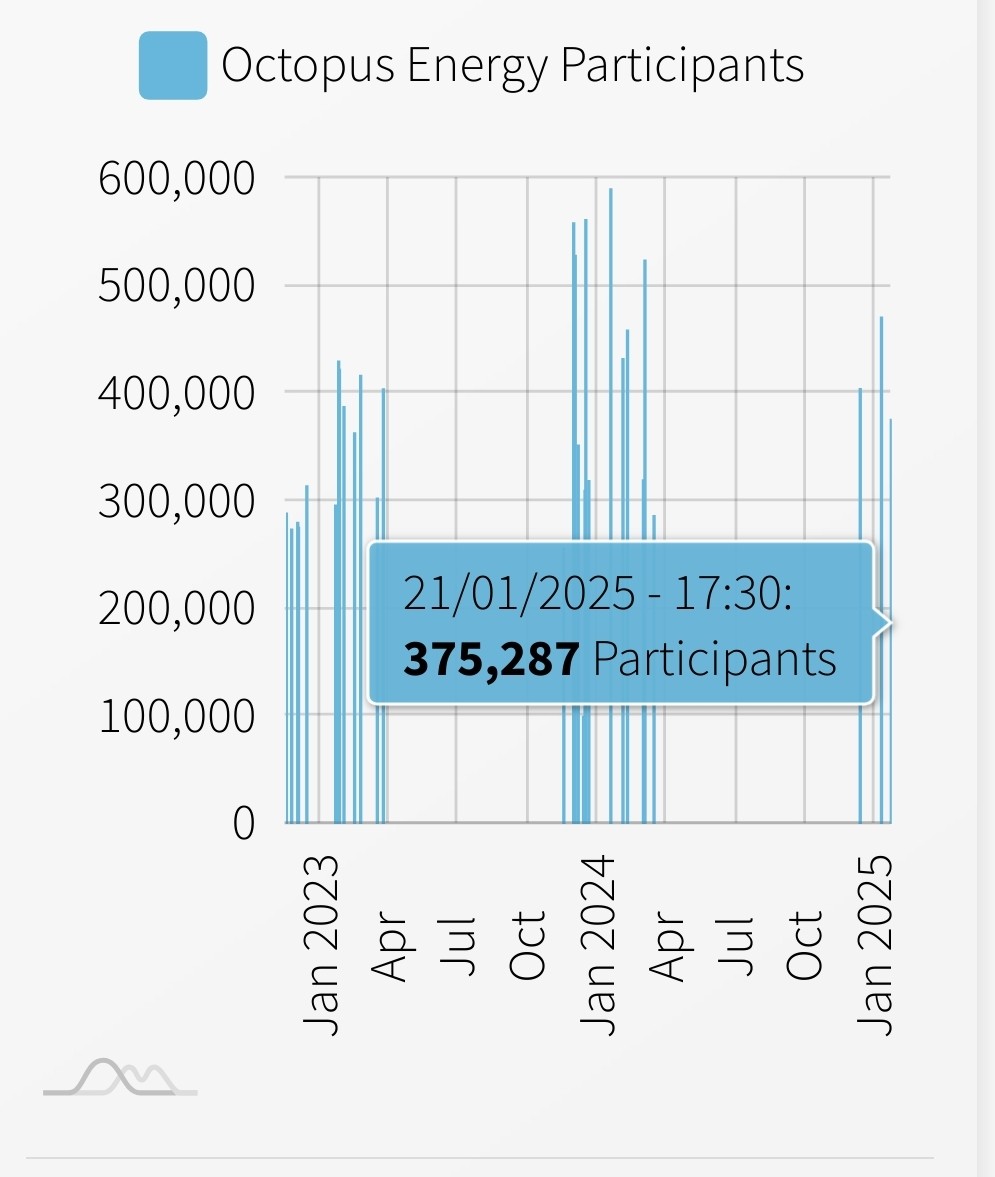Viewport: 995px width, 1177px height.
Task: Tap the small curve chart icon
Action: coord(120,1077)
